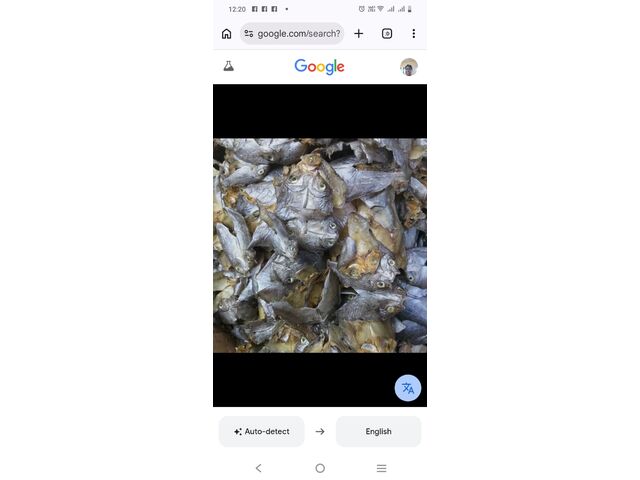640x480 pixels.
Task: Open recent apps from navigation bar
Action: click(381, 468)
